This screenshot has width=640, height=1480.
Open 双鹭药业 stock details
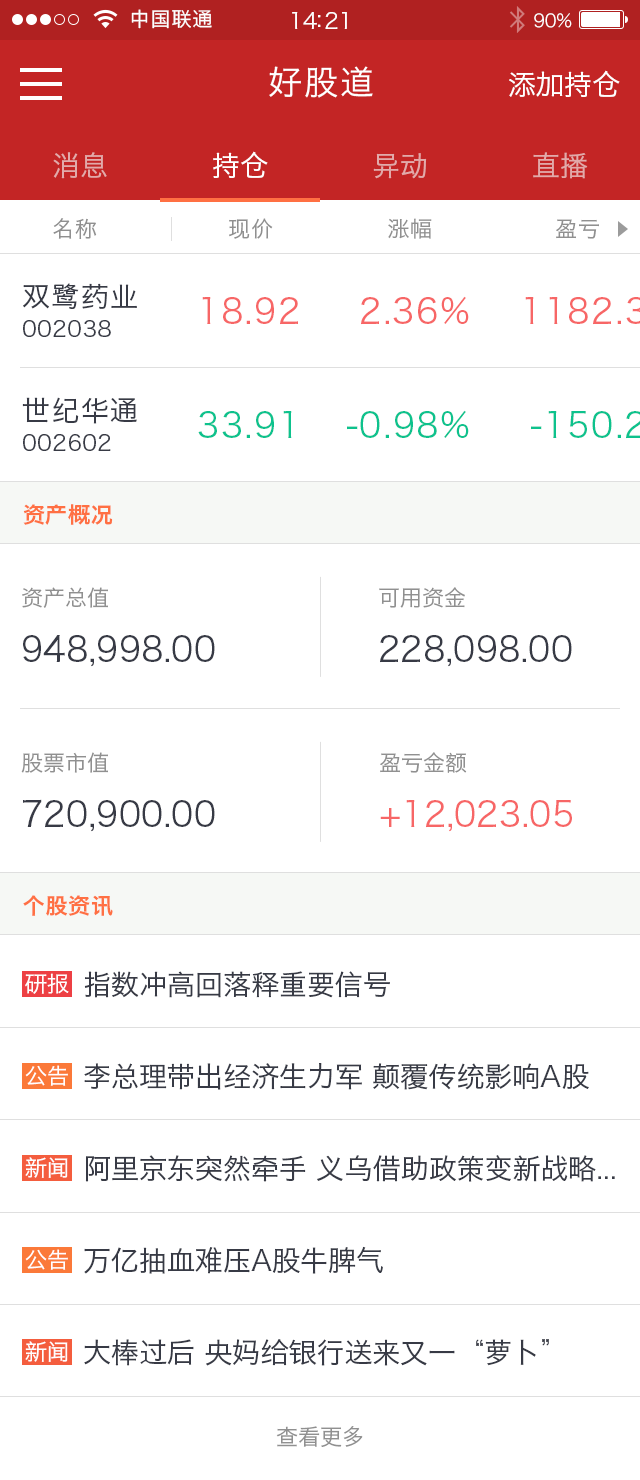pyautogui.click(x=80, y=311)
